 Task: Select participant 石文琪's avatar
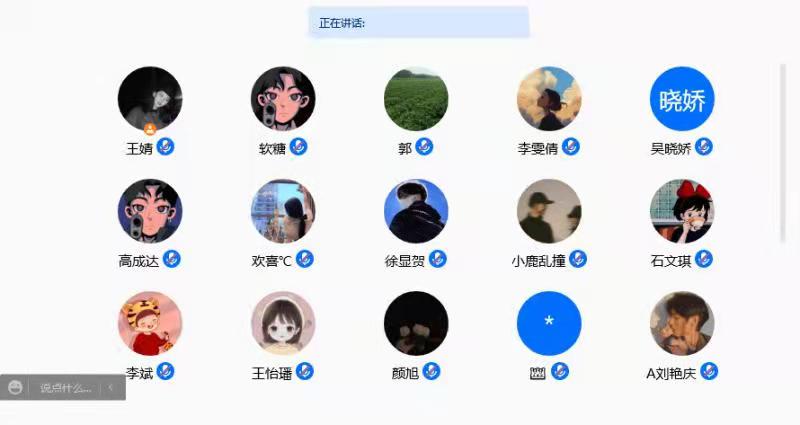(x=682, y=211)
